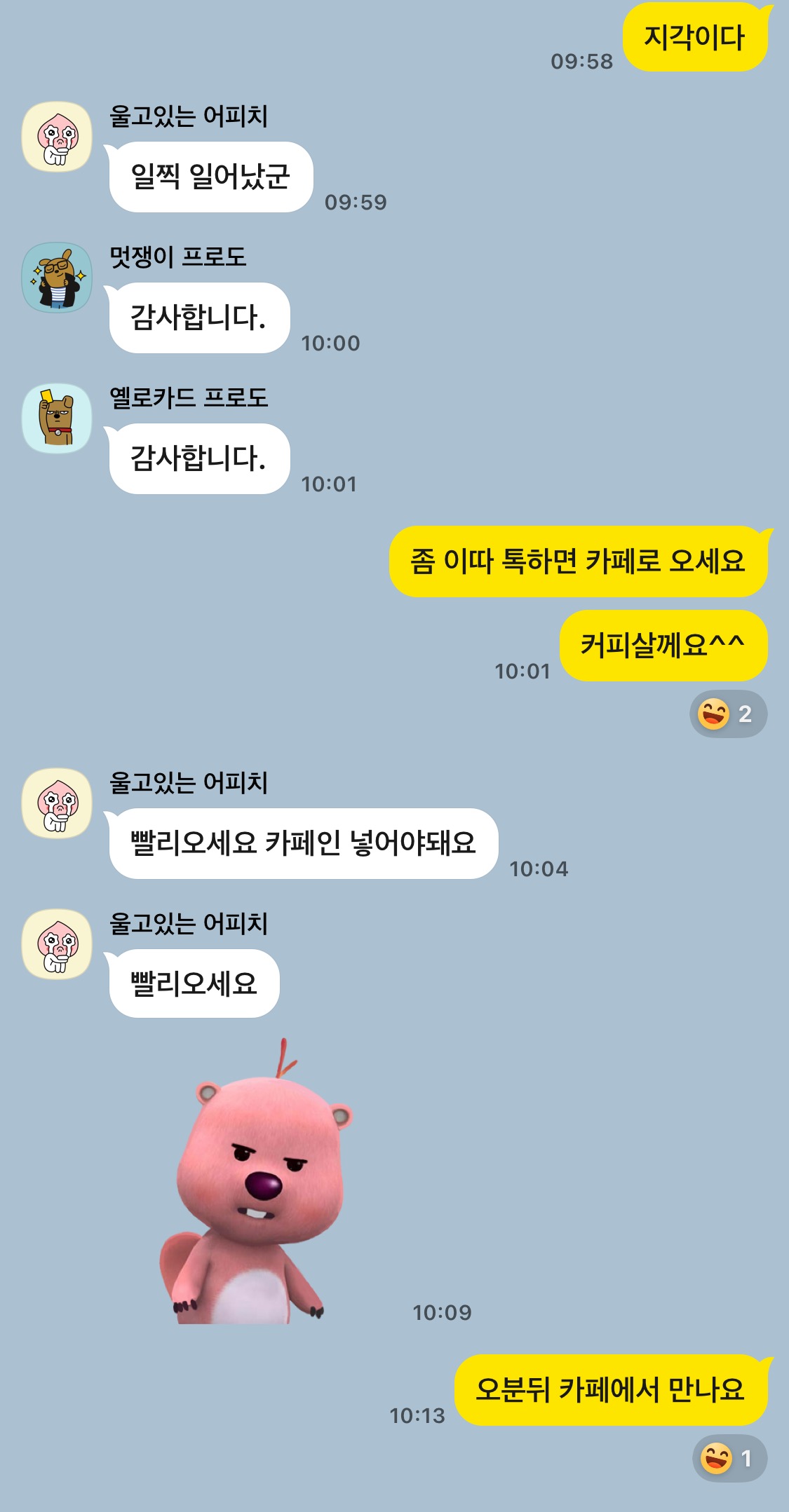Tap 울고있는 어피치's avatar beside '빨리오세요 카페인 넣어야돼요'
This screenshot has height=1512, width=789.
pos(57,803)
